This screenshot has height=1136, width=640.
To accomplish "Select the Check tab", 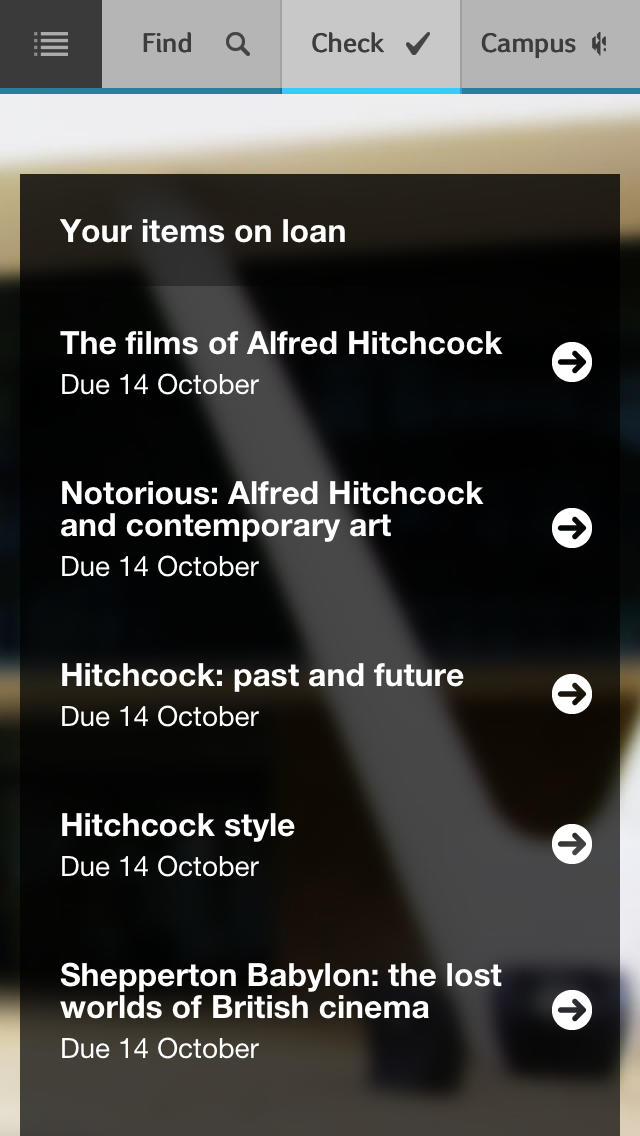I will [370, 44].
